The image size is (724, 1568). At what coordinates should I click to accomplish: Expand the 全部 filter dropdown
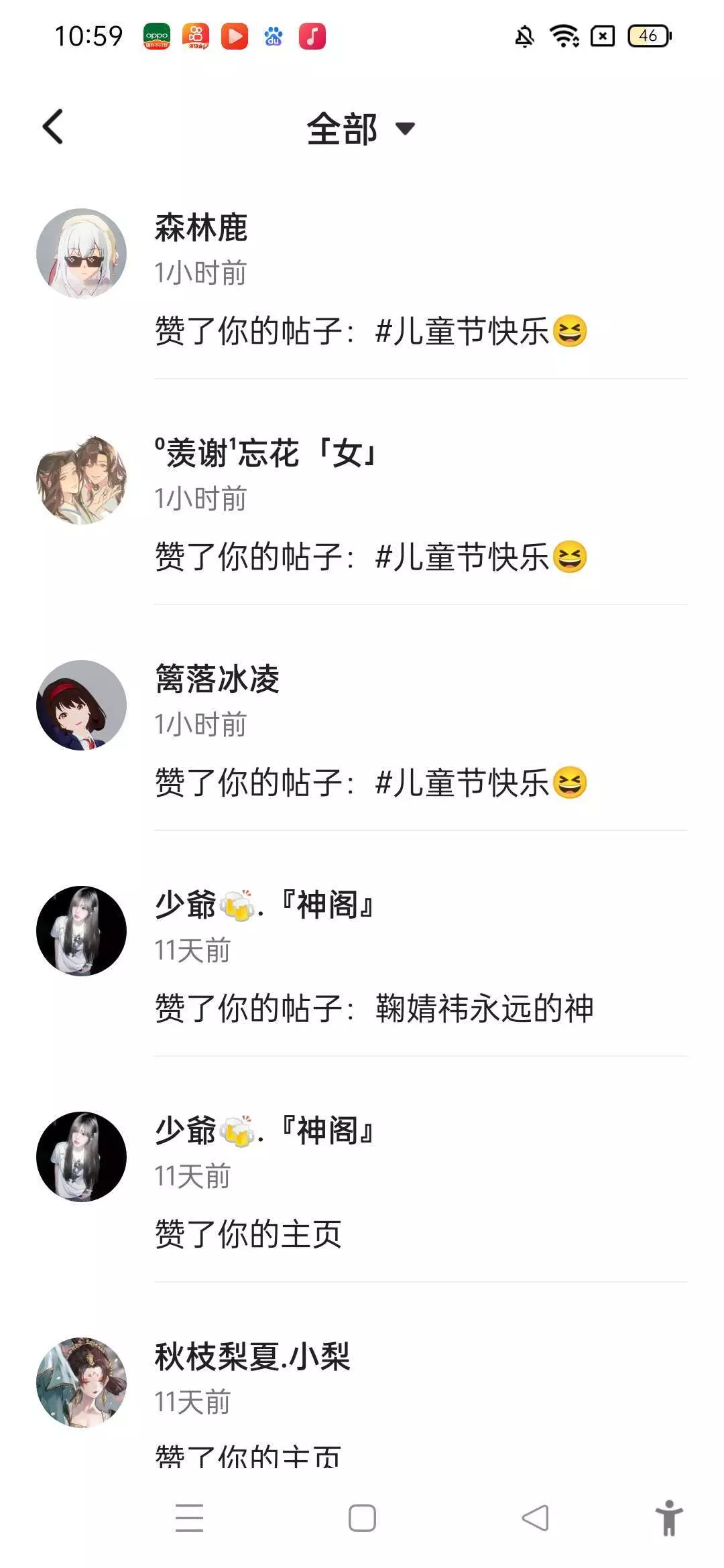click(x=361, y=128)
